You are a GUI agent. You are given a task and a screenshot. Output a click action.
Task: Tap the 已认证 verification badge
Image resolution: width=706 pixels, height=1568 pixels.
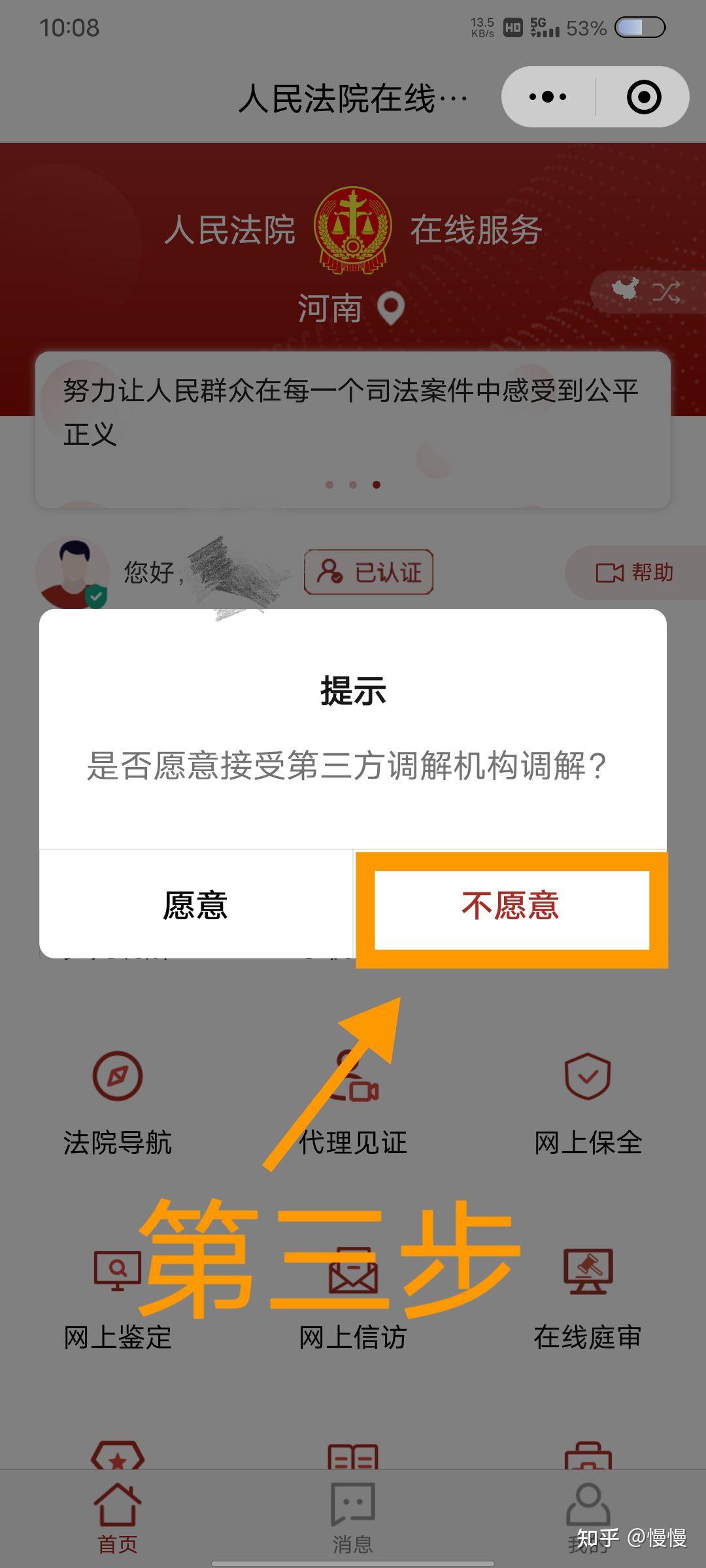coord(369,572)
